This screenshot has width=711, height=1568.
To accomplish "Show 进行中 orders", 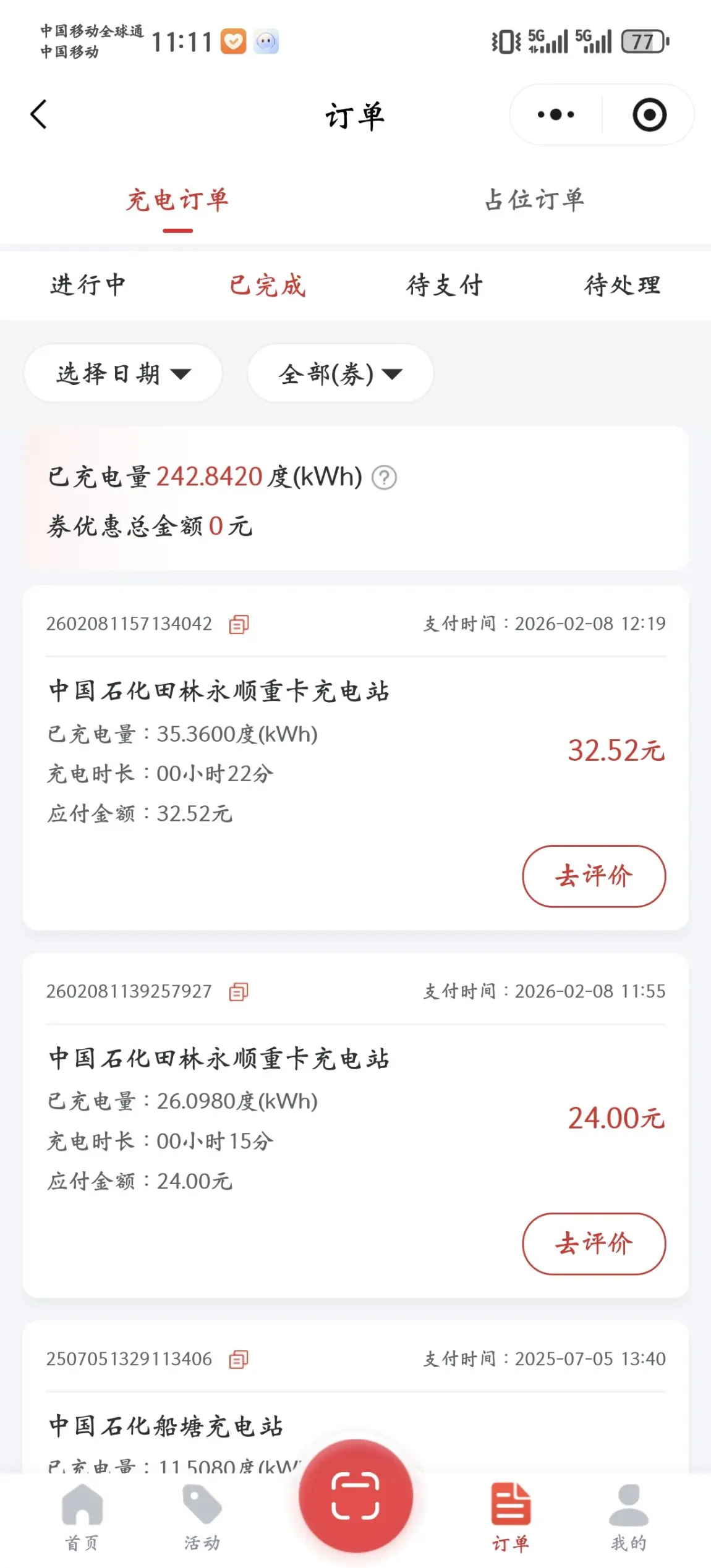I will [x=88, y=285].
